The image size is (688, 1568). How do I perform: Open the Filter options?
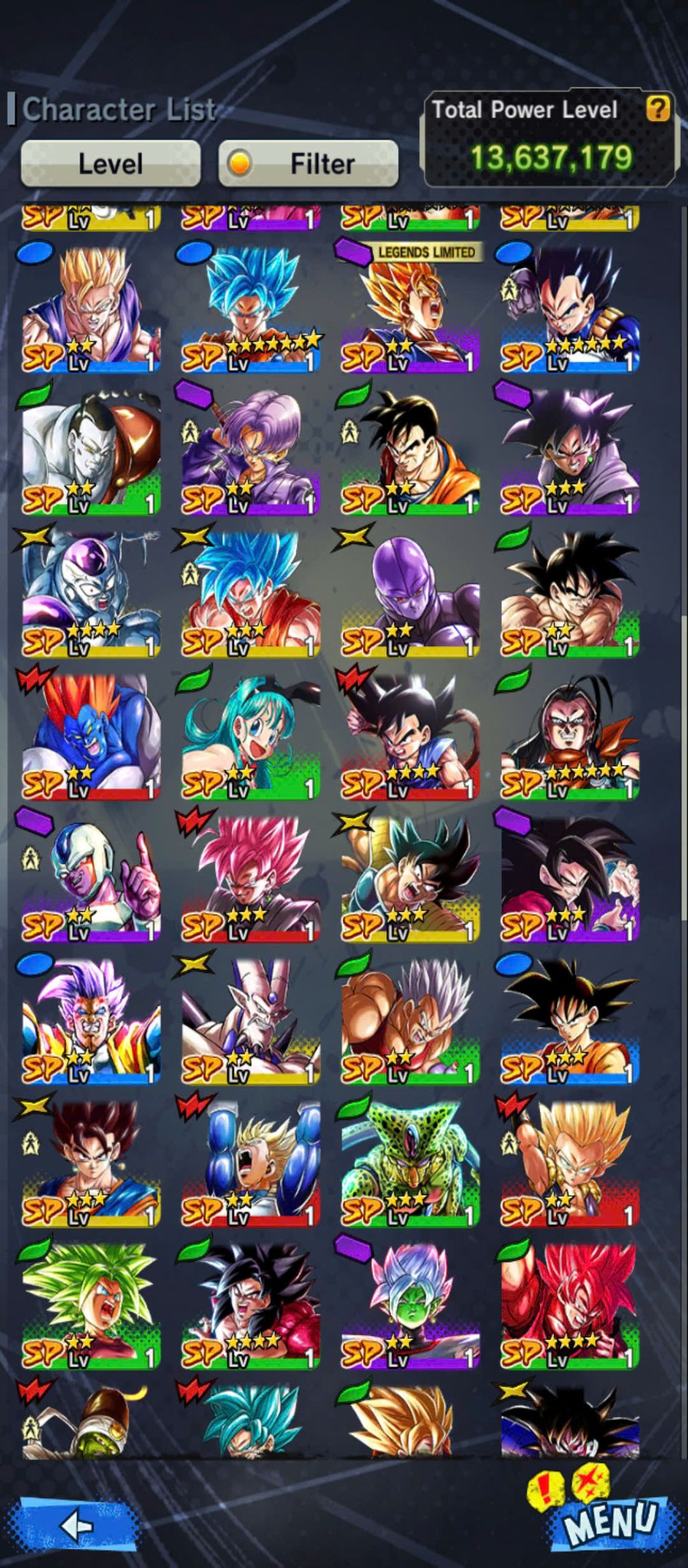tap(309, 163)
